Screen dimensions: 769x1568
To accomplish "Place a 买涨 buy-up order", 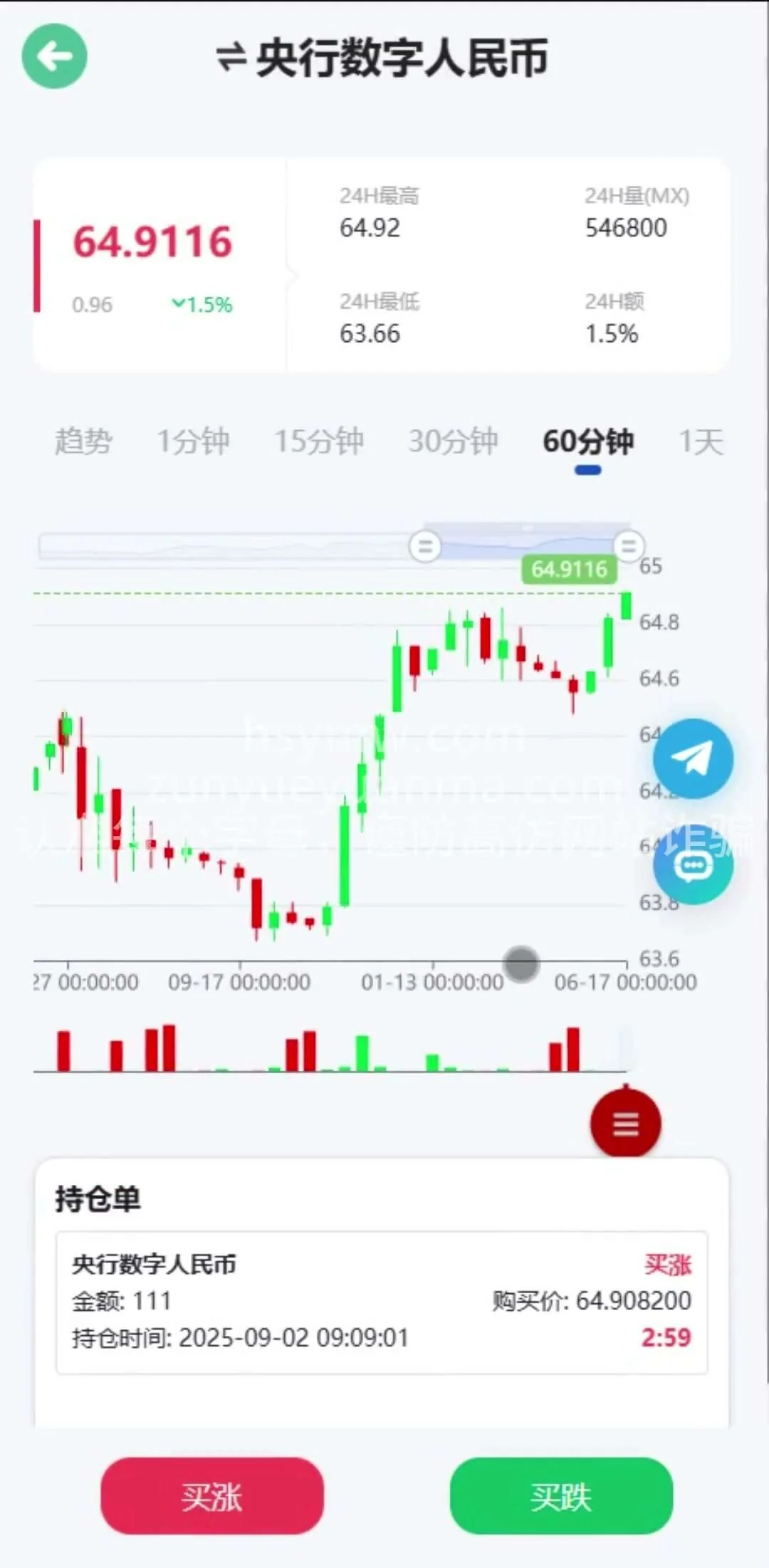I will (x=212, y=1495).
